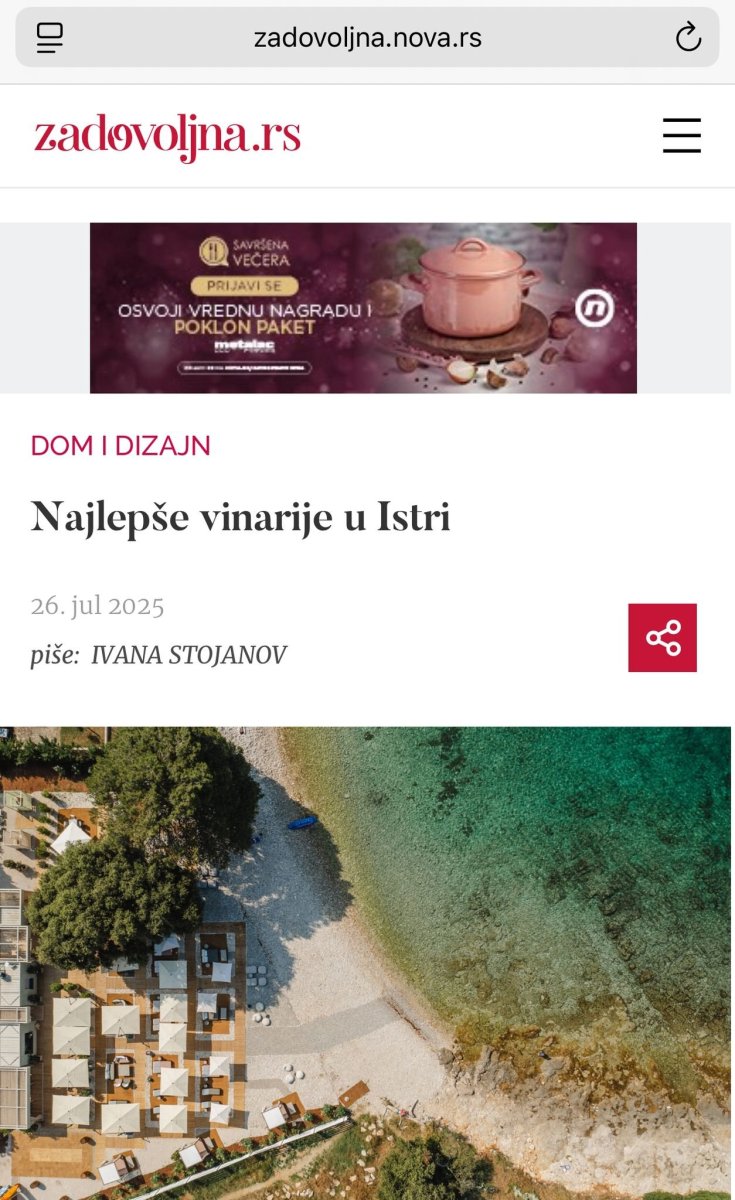The width and height of the screenshot is (735, 1200).
Task: Share this article about Istria wineries
Action: [x=662, y=638]
